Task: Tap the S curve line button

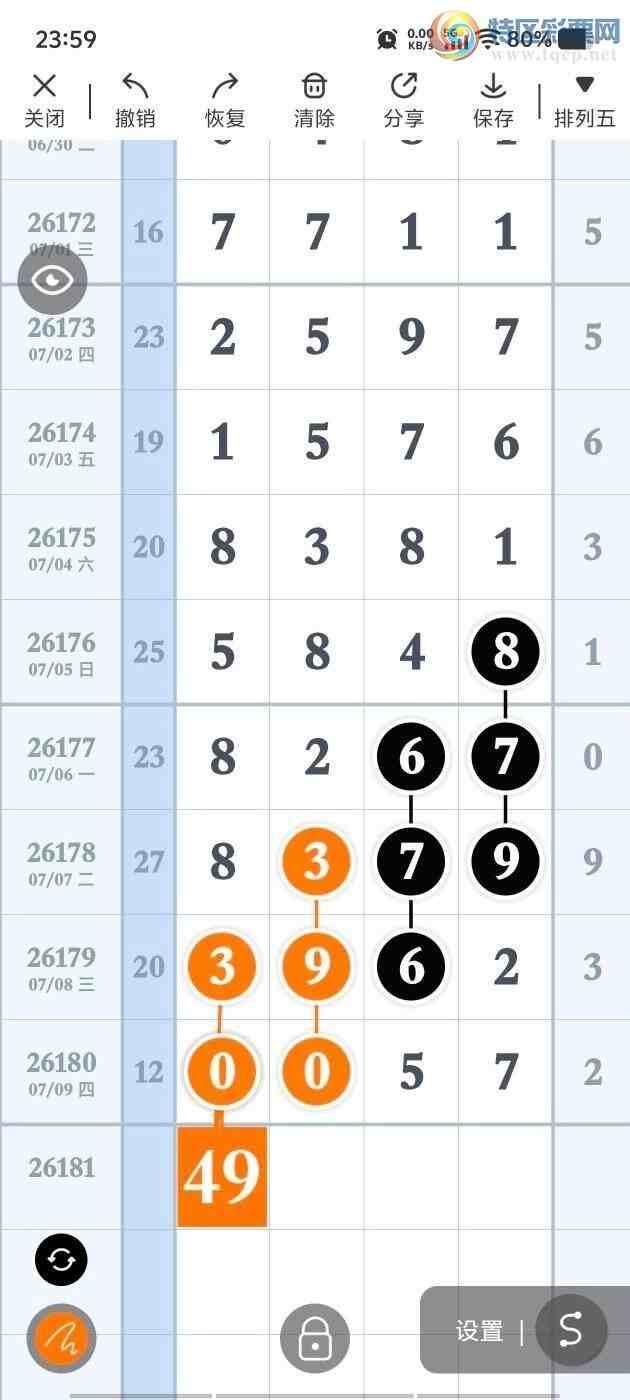Action: 571,1330
